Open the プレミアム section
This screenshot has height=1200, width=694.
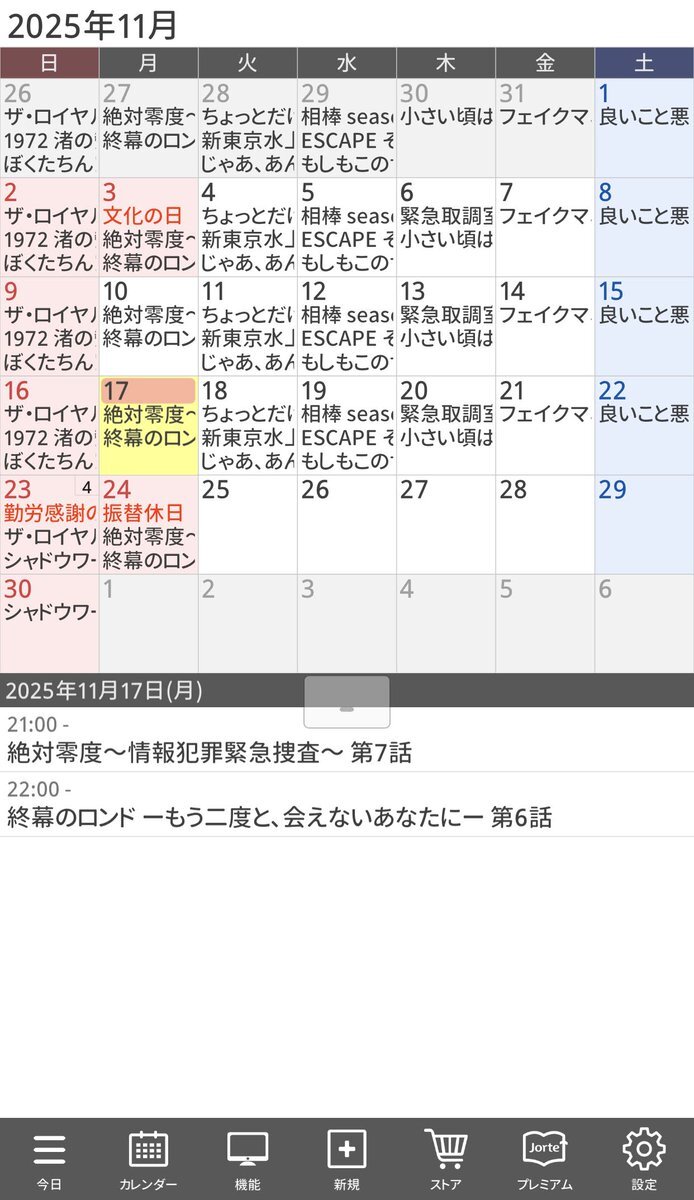click(x=545, y=1160)
